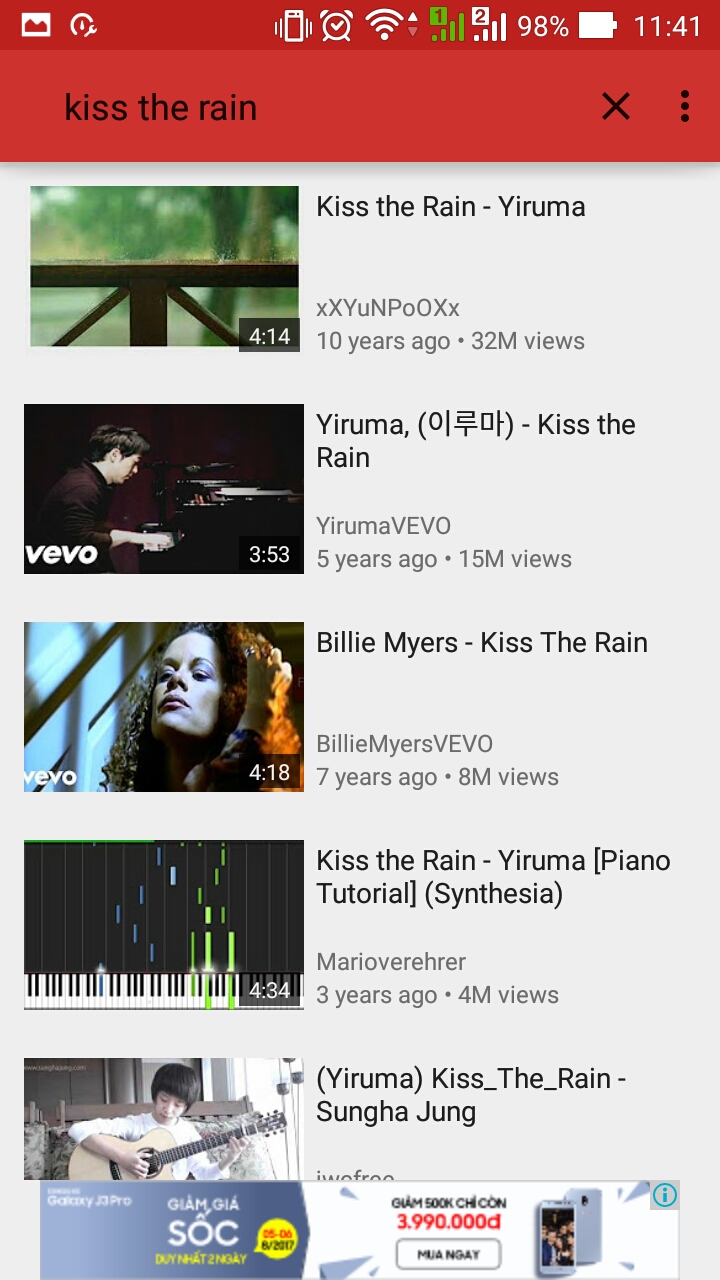Play the Sungha Jung Kiss_The_Rain video
720x1280 pixels.
[164, 1118]
